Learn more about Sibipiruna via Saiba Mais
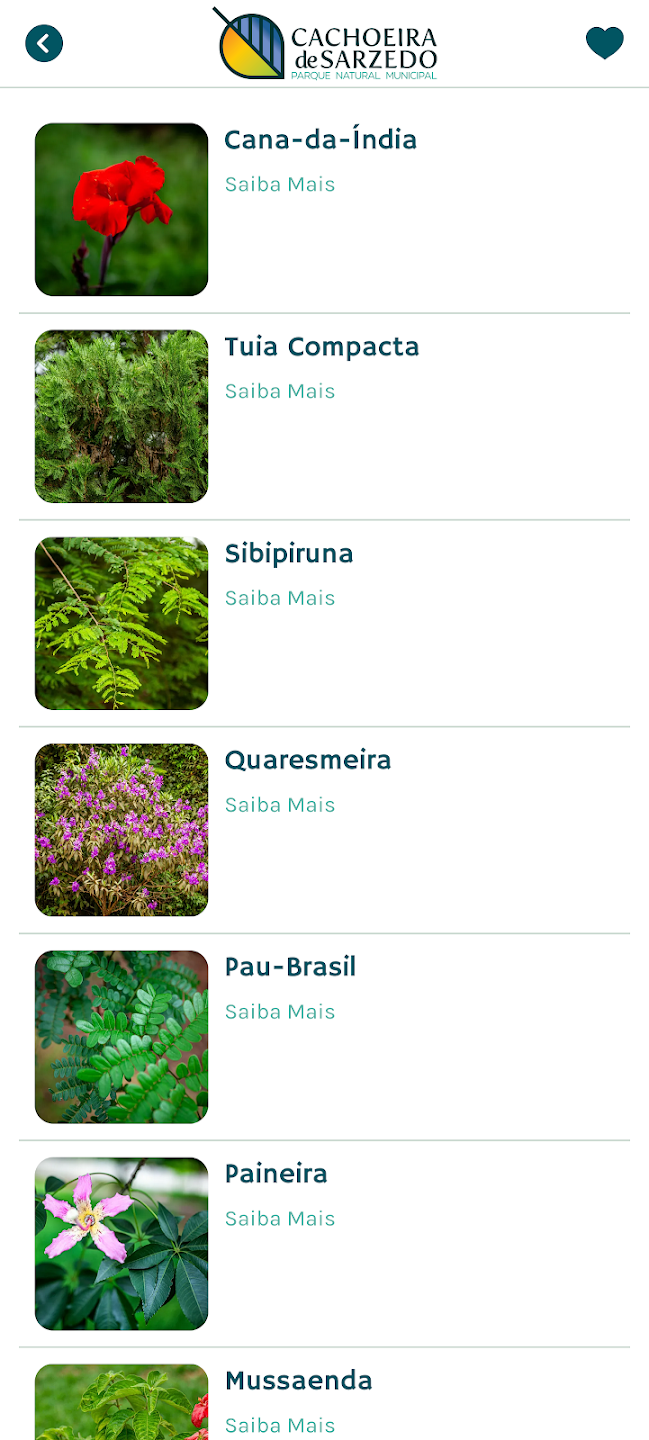Image resolution: width=649 pixels, height=1440 pixels. tap(280, 598)
